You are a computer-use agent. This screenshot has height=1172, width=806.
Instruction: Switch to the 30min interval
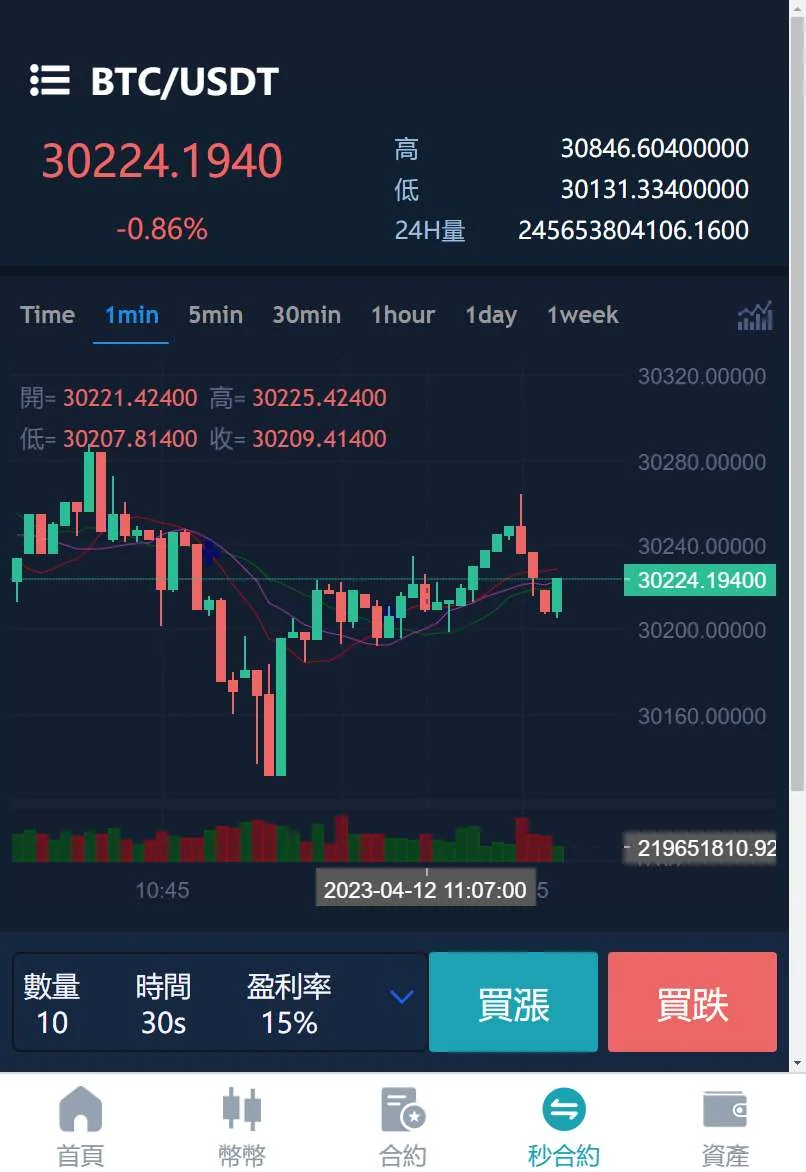pos(306,315)
